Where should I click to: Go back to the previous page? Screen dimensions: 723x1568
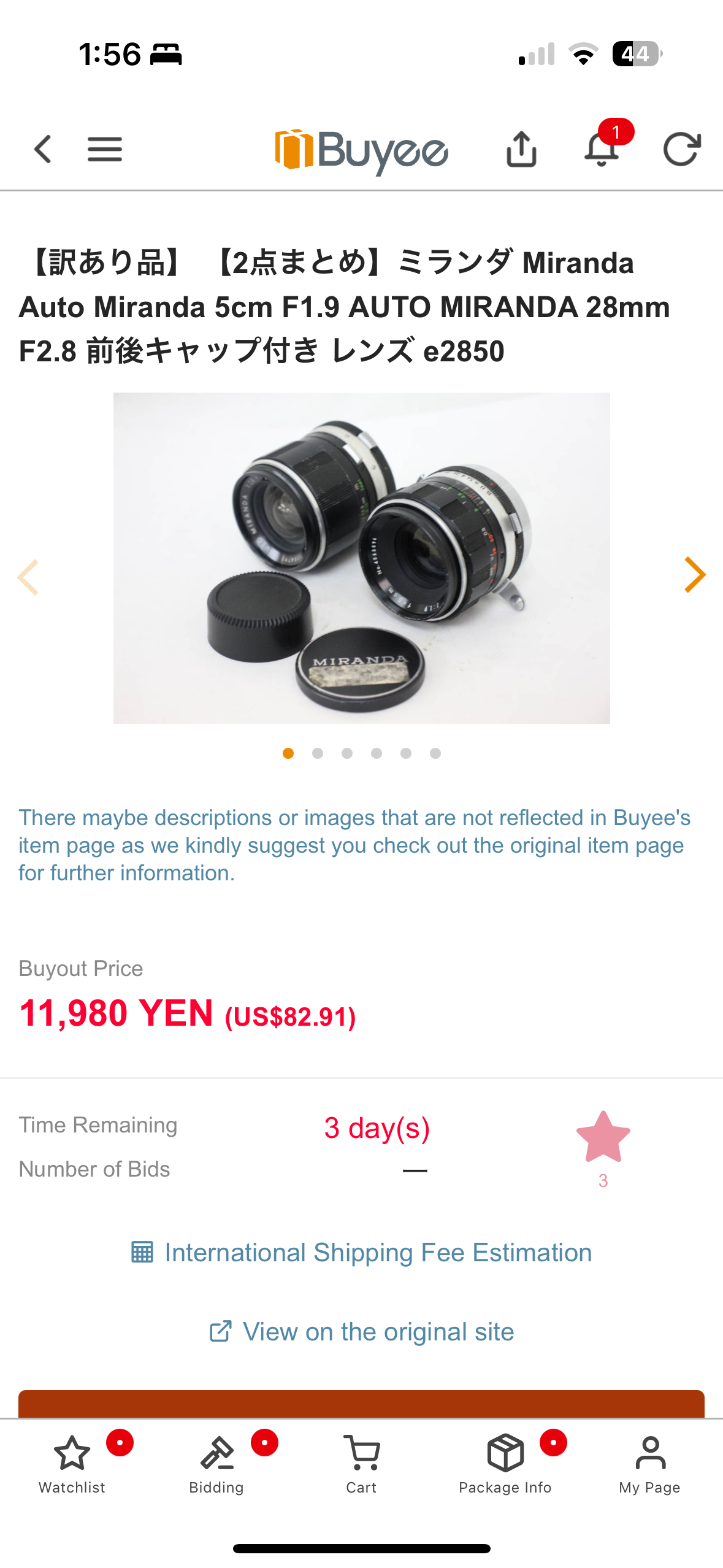[43, 149]
